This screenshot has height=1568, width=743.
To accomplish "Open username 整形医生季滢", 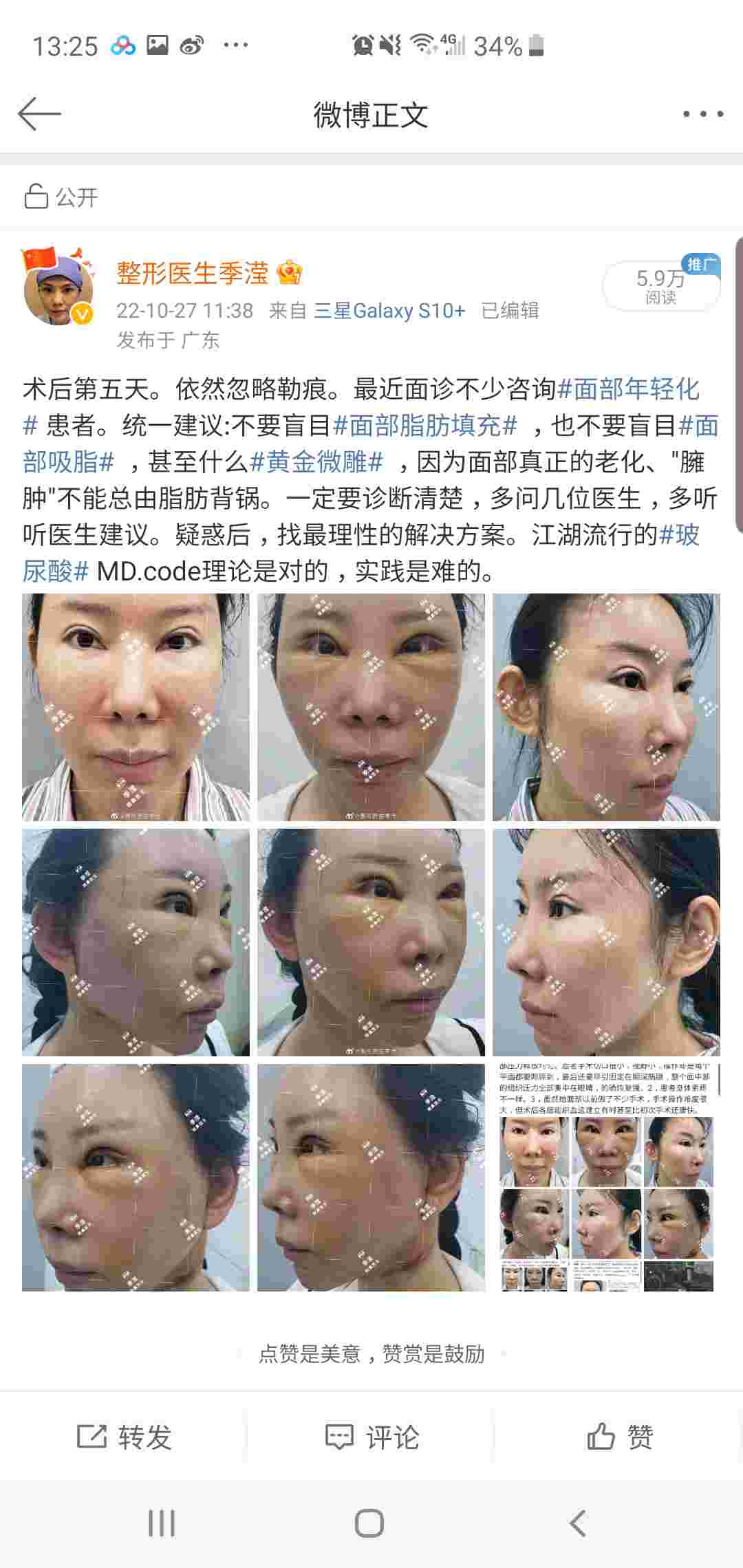I will (193, 274).
